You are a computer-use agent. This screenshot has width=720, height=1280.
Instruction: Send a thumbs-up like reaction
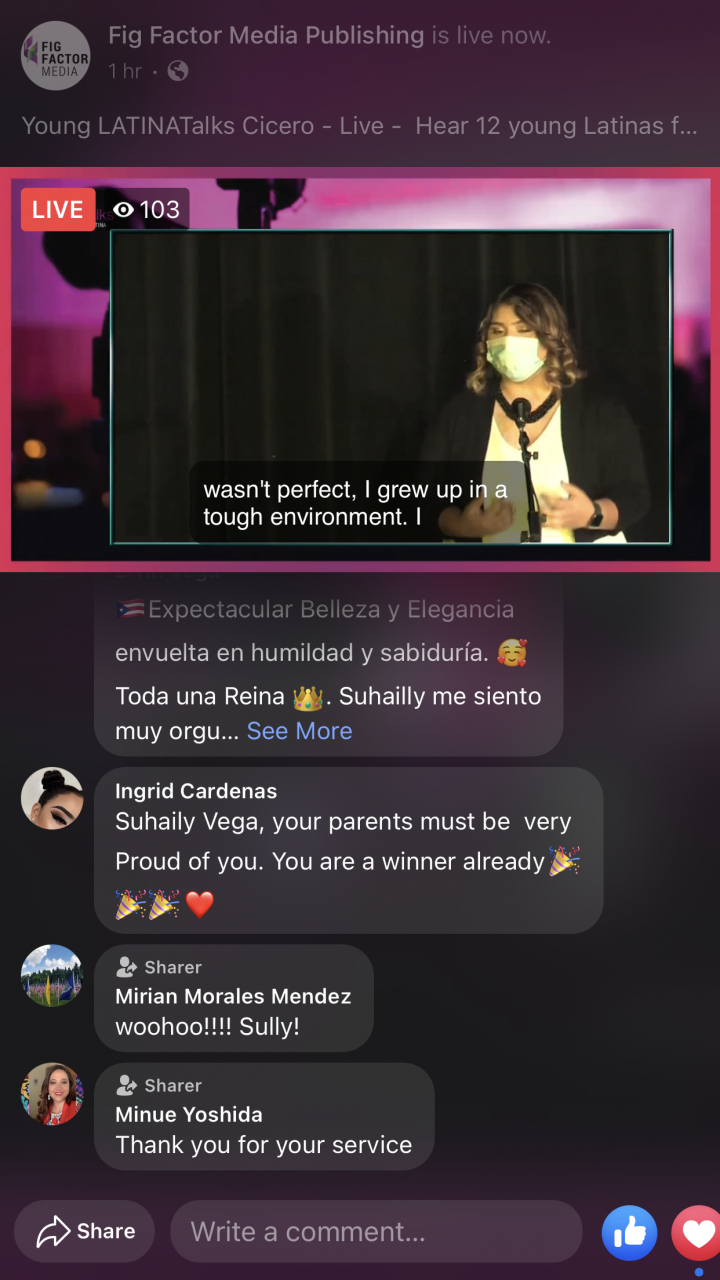[x=629, y=1232]
